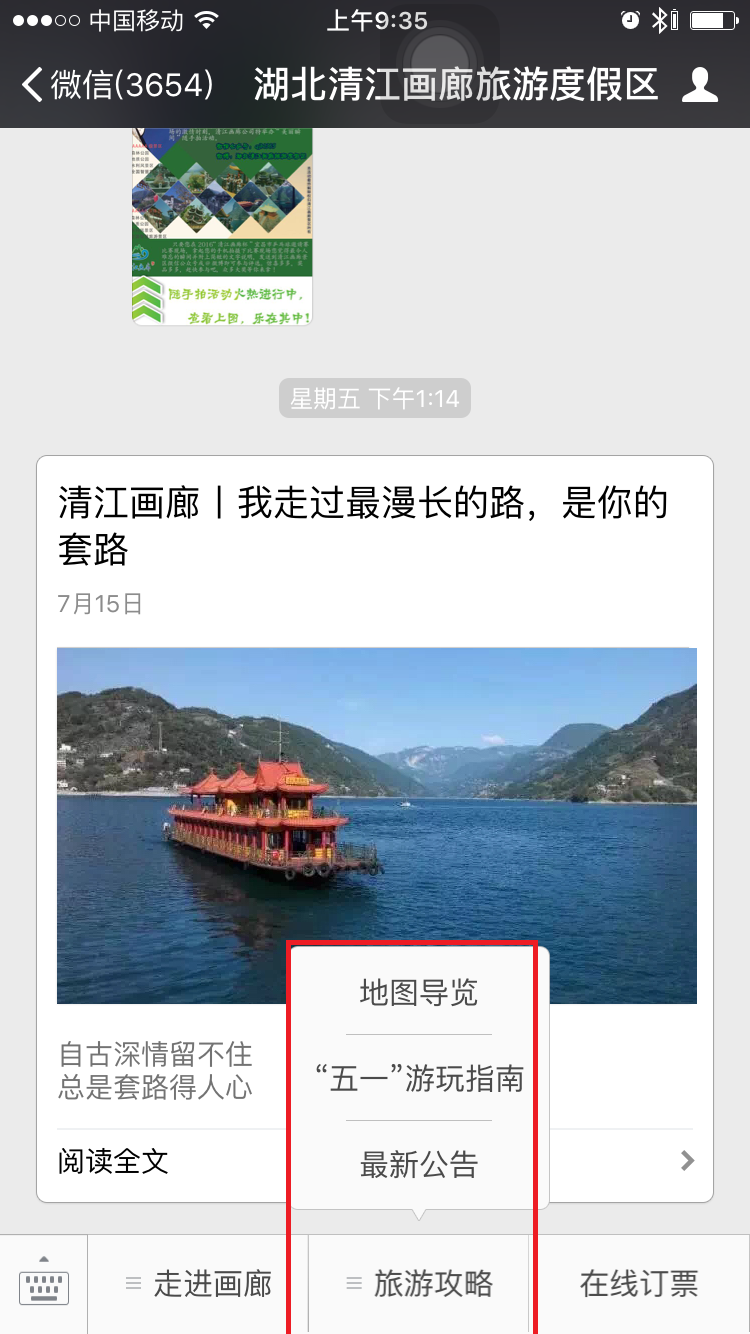Open the “五一”游玩指南 menu item
Viewport: 750px width, 1334px height.
click(419, 1079)
